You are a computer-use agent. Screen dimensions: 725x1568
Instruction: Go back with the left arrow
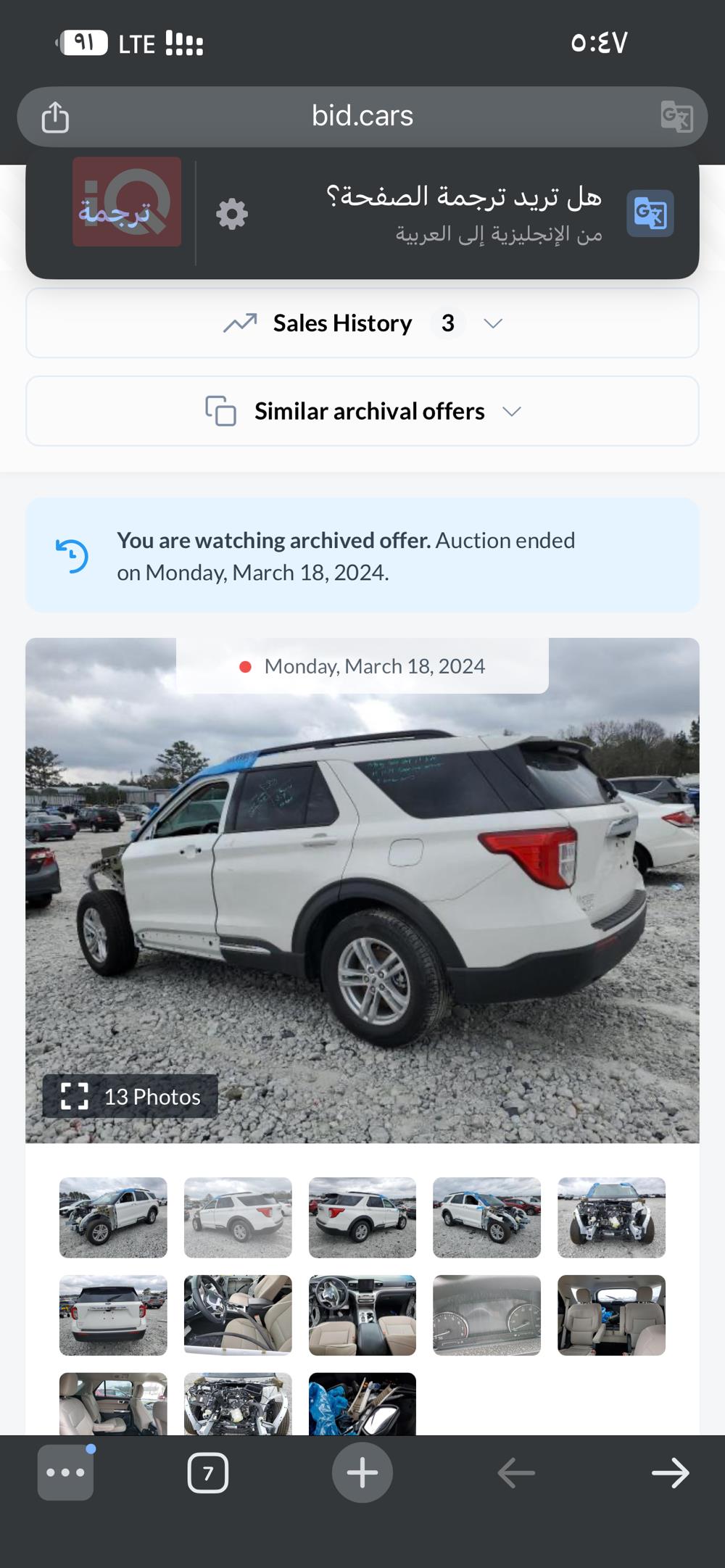tap(516, 1473)
